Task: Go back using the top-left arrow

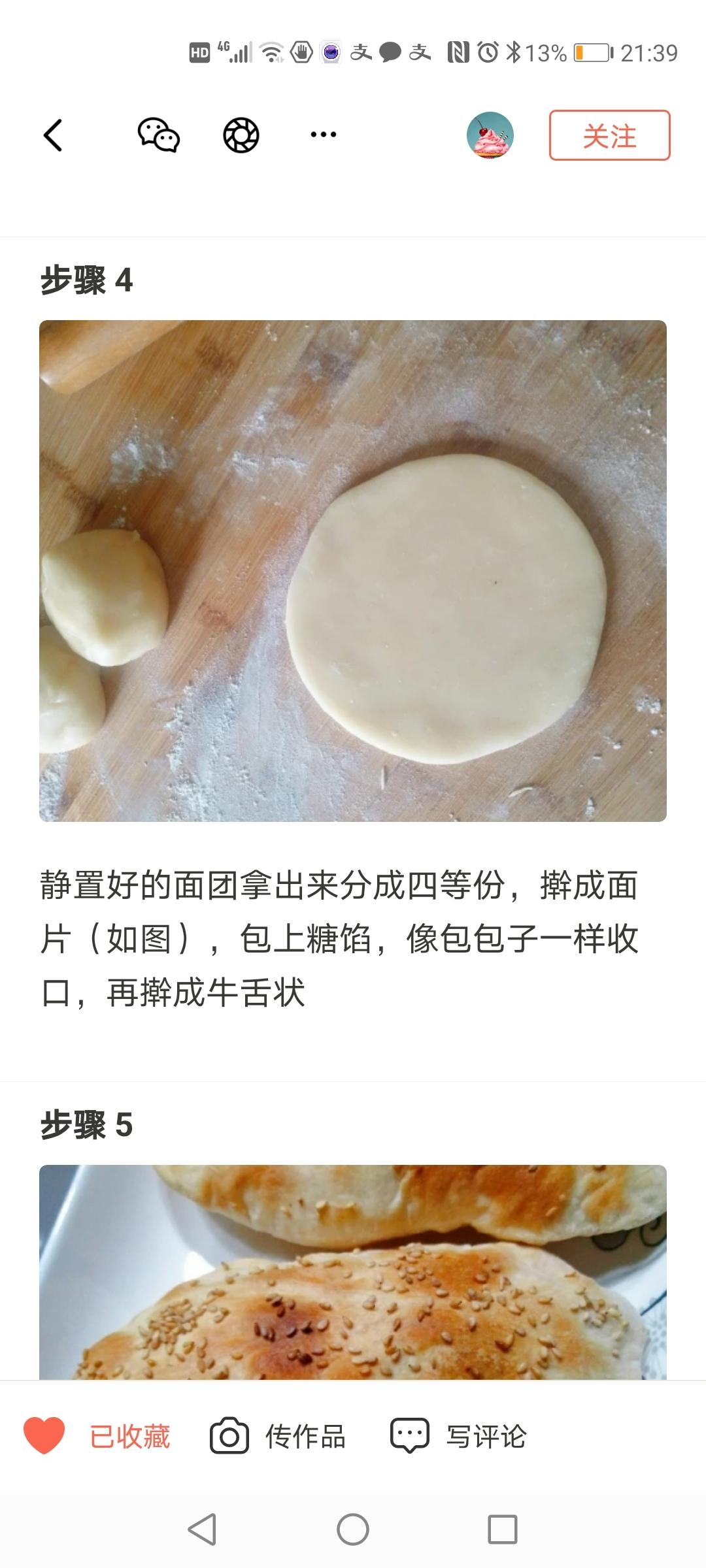Action: pos(53,135)
